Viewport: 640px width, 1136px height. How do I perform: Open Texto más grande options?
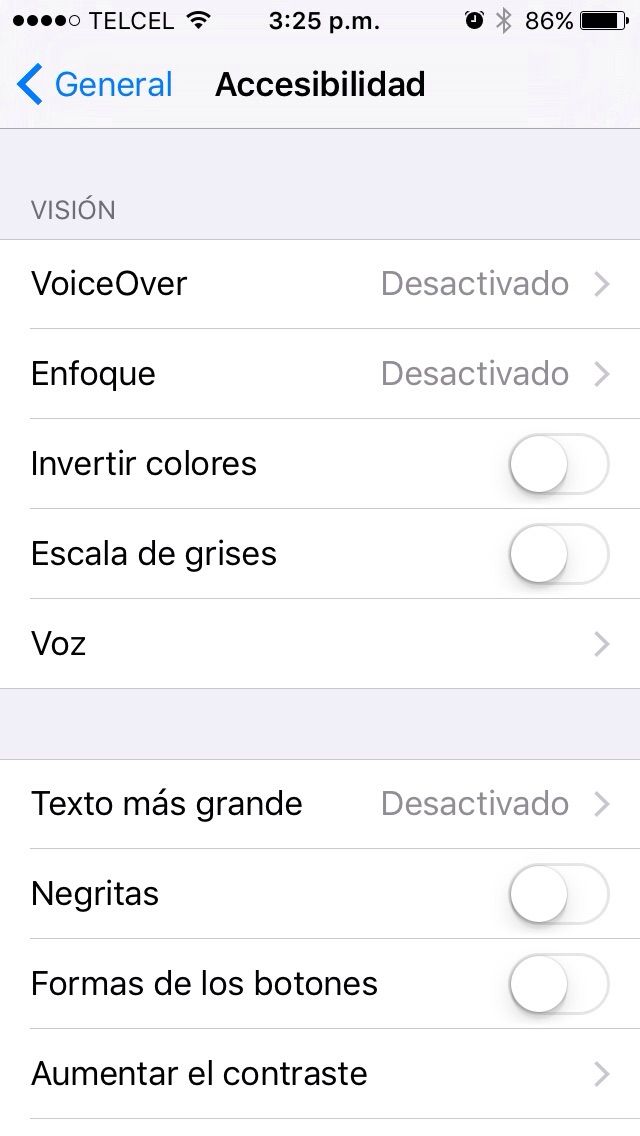click(320, 804)
